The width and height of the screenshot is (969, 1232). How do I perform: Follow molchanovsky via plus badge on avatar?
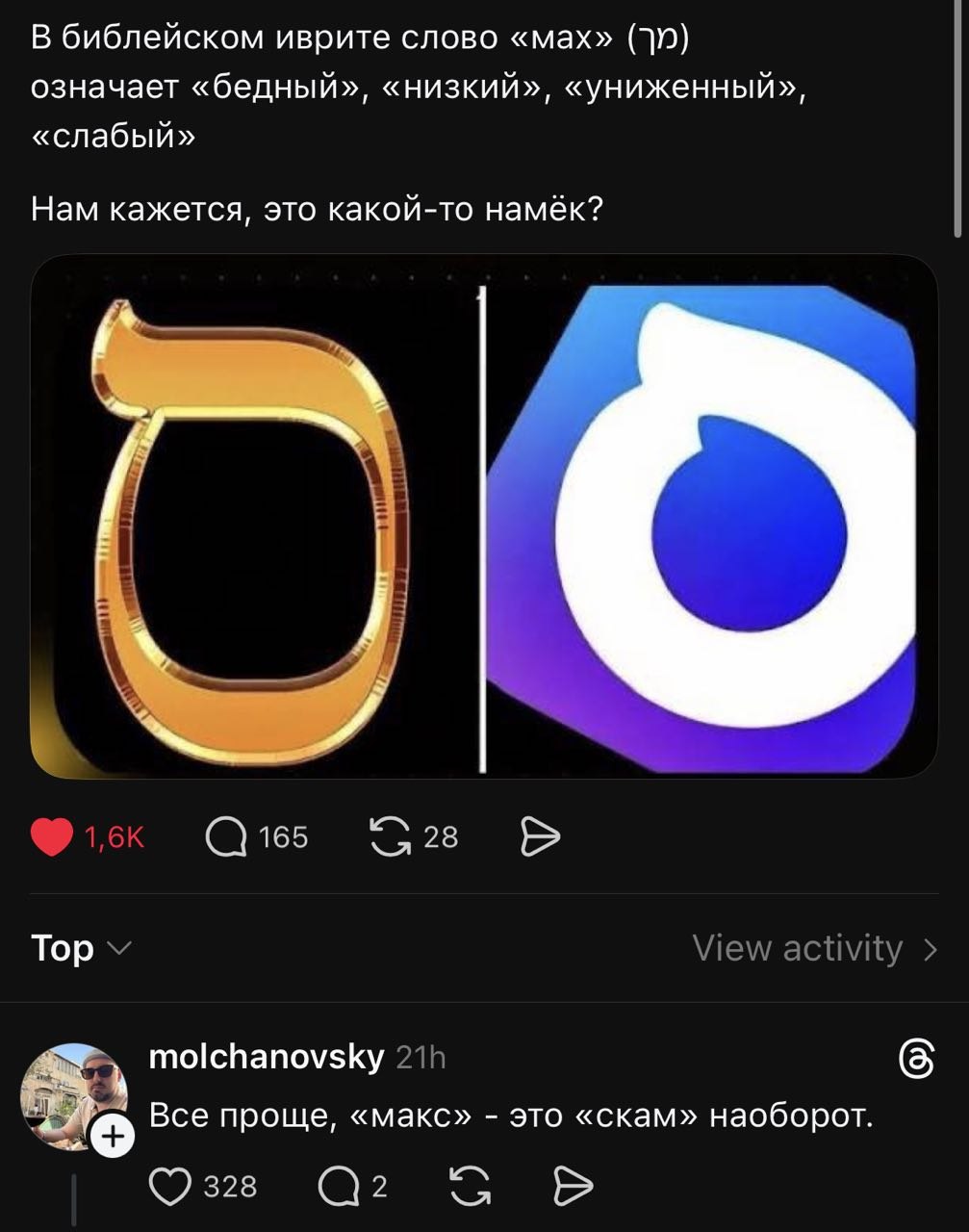pos(113,1136)
